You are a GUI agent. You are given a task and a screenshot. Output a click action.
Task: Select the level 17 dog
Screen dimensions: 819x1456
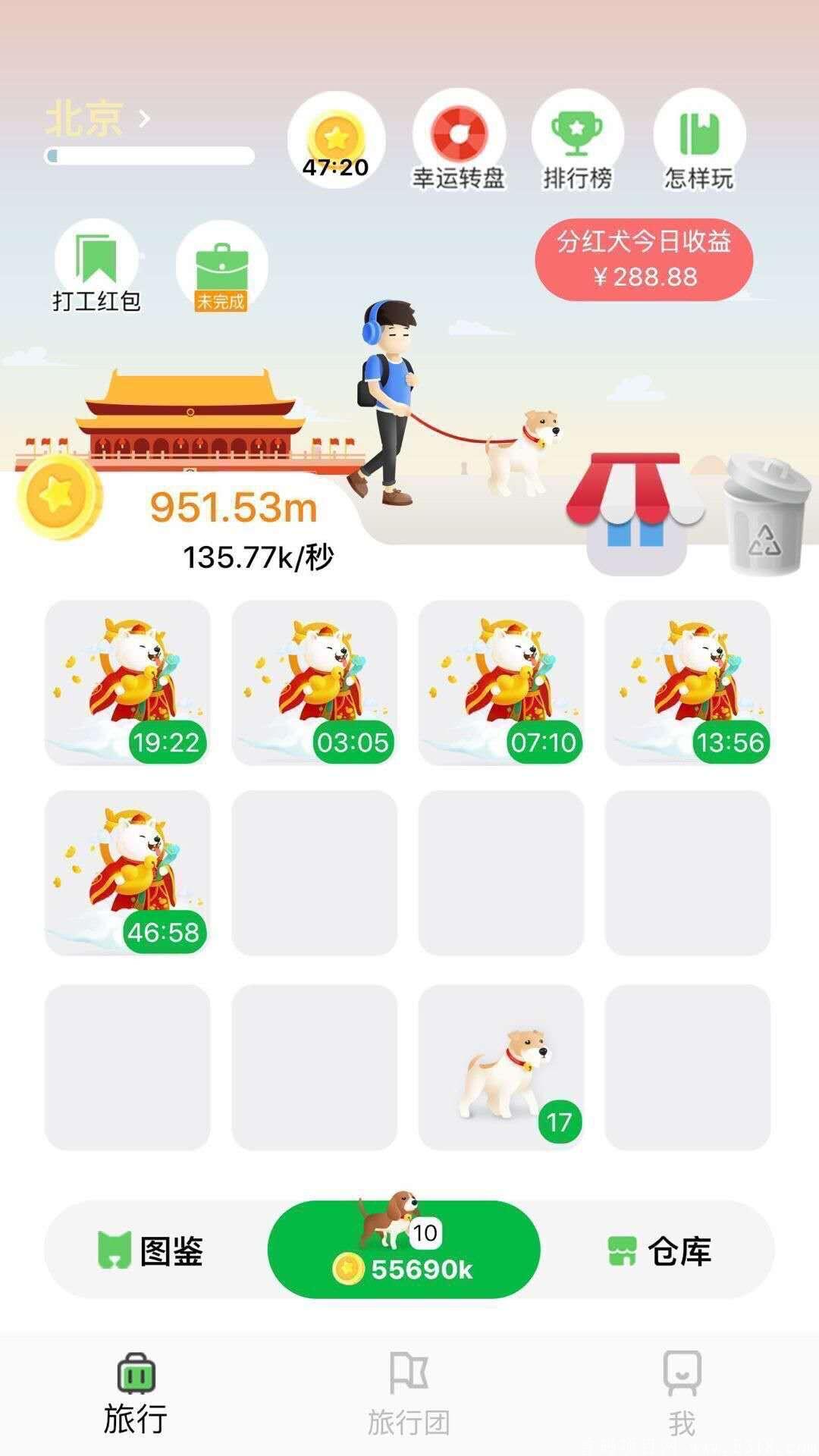click(x=500, y=1067)
